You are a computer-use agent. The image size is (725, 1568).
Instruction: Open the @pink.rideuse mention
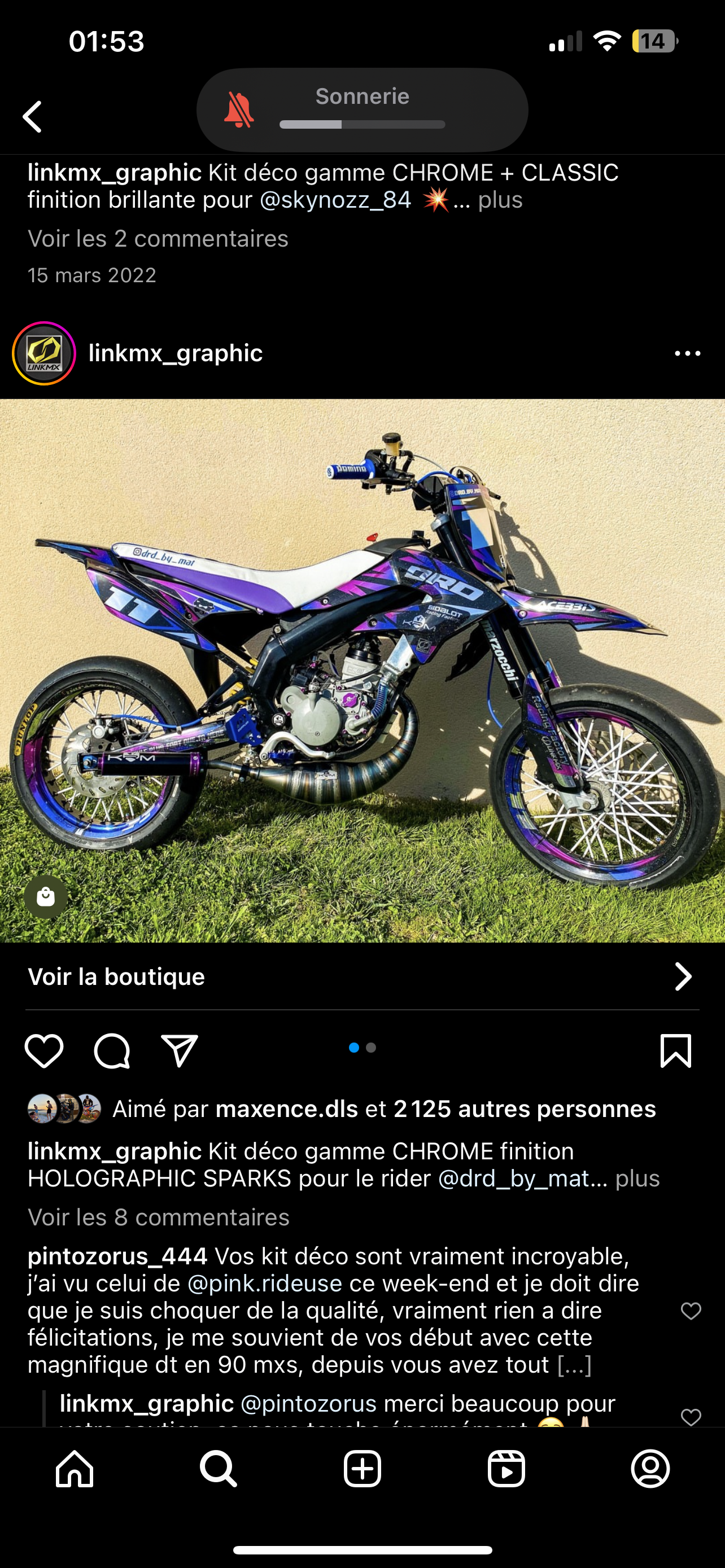point(264,1283)
